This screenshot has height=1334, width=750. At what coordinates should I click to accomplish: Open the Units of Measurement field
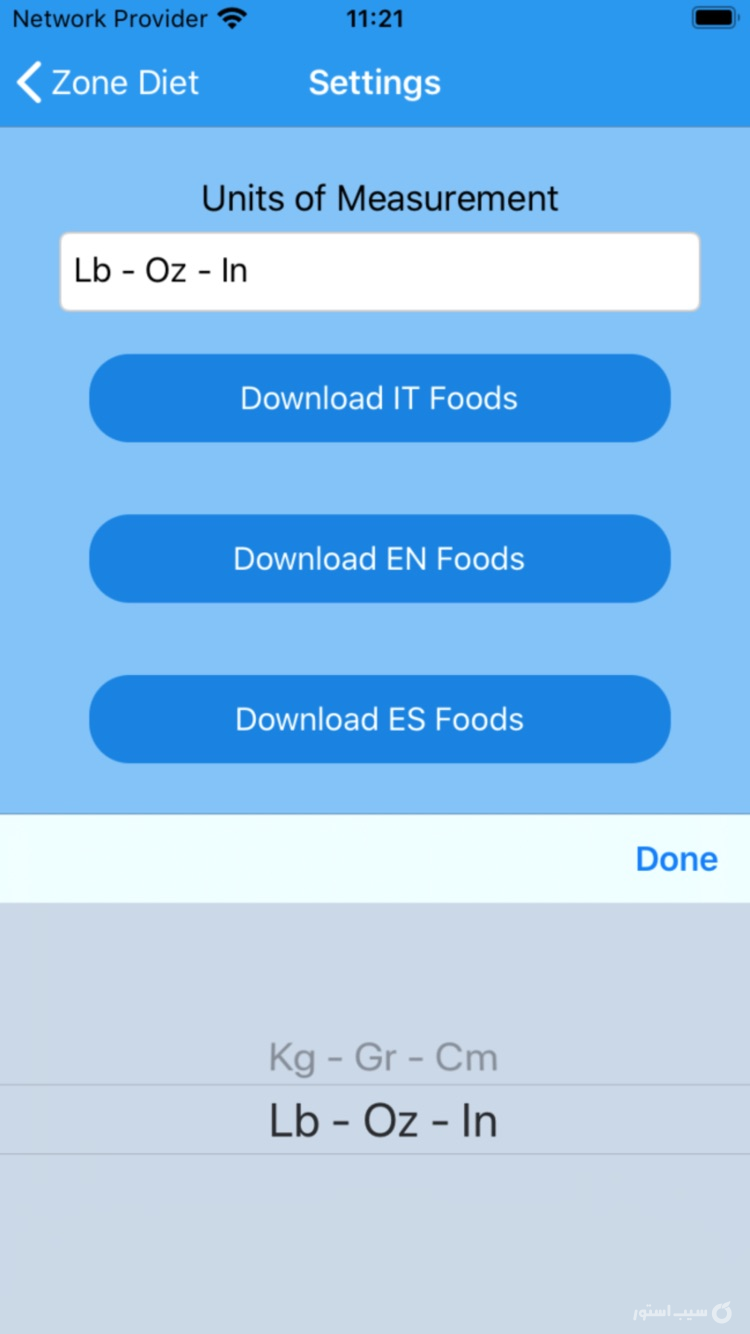click(x=380, y=271)
